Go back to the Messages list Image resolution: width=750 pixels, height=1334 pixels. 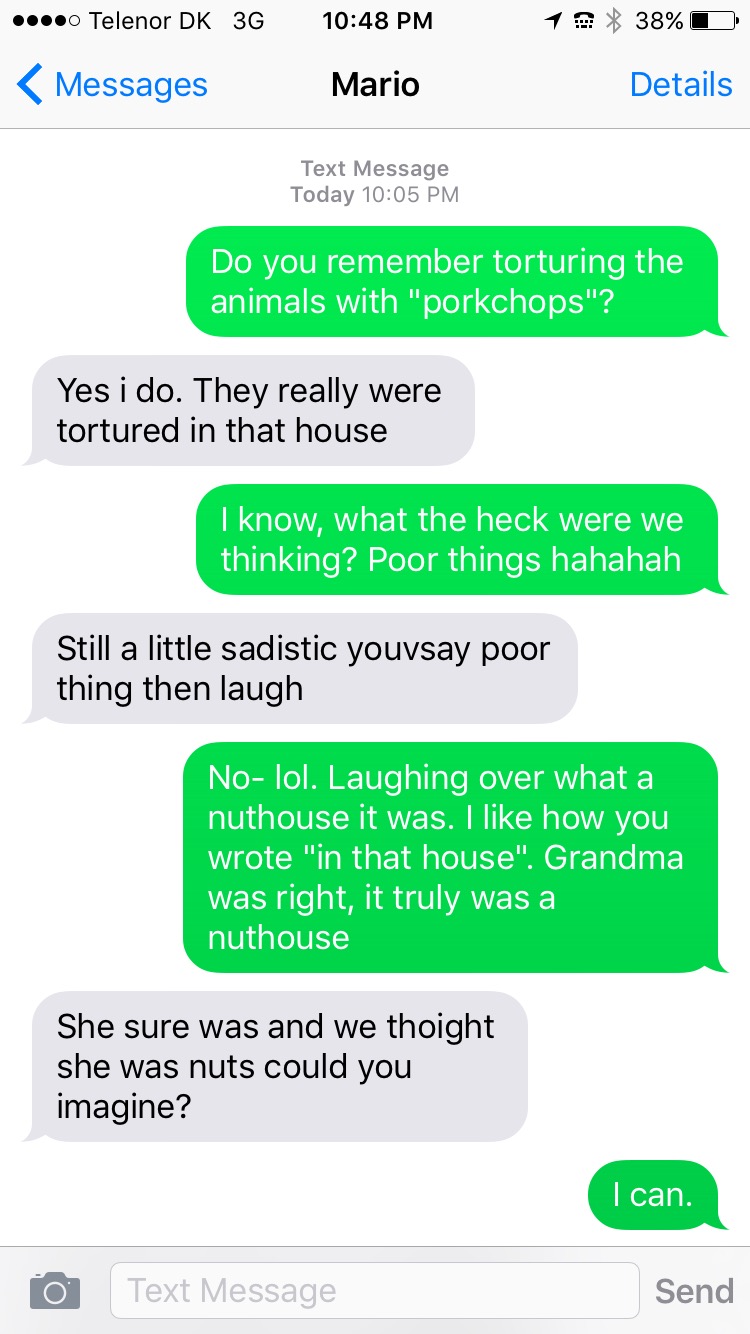(x=112, y=85)
